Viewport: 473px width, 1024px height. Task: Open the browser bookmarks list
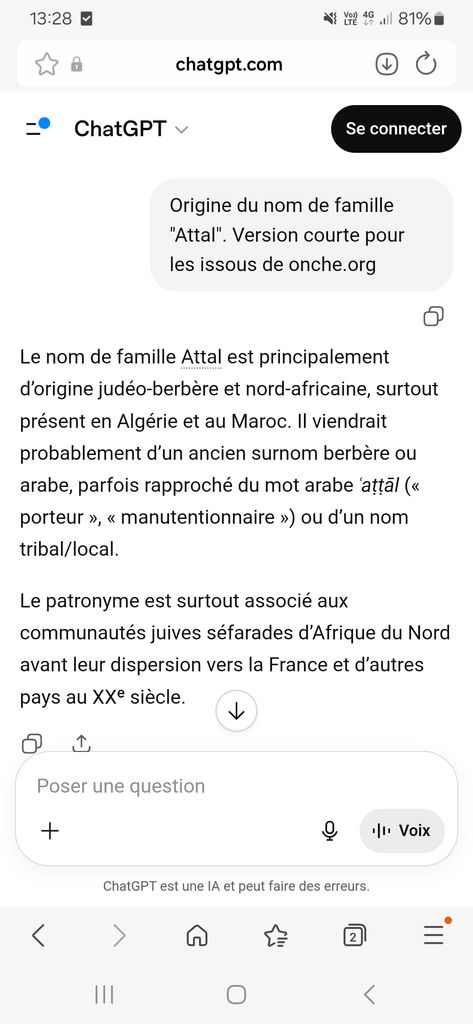(276, 936)
